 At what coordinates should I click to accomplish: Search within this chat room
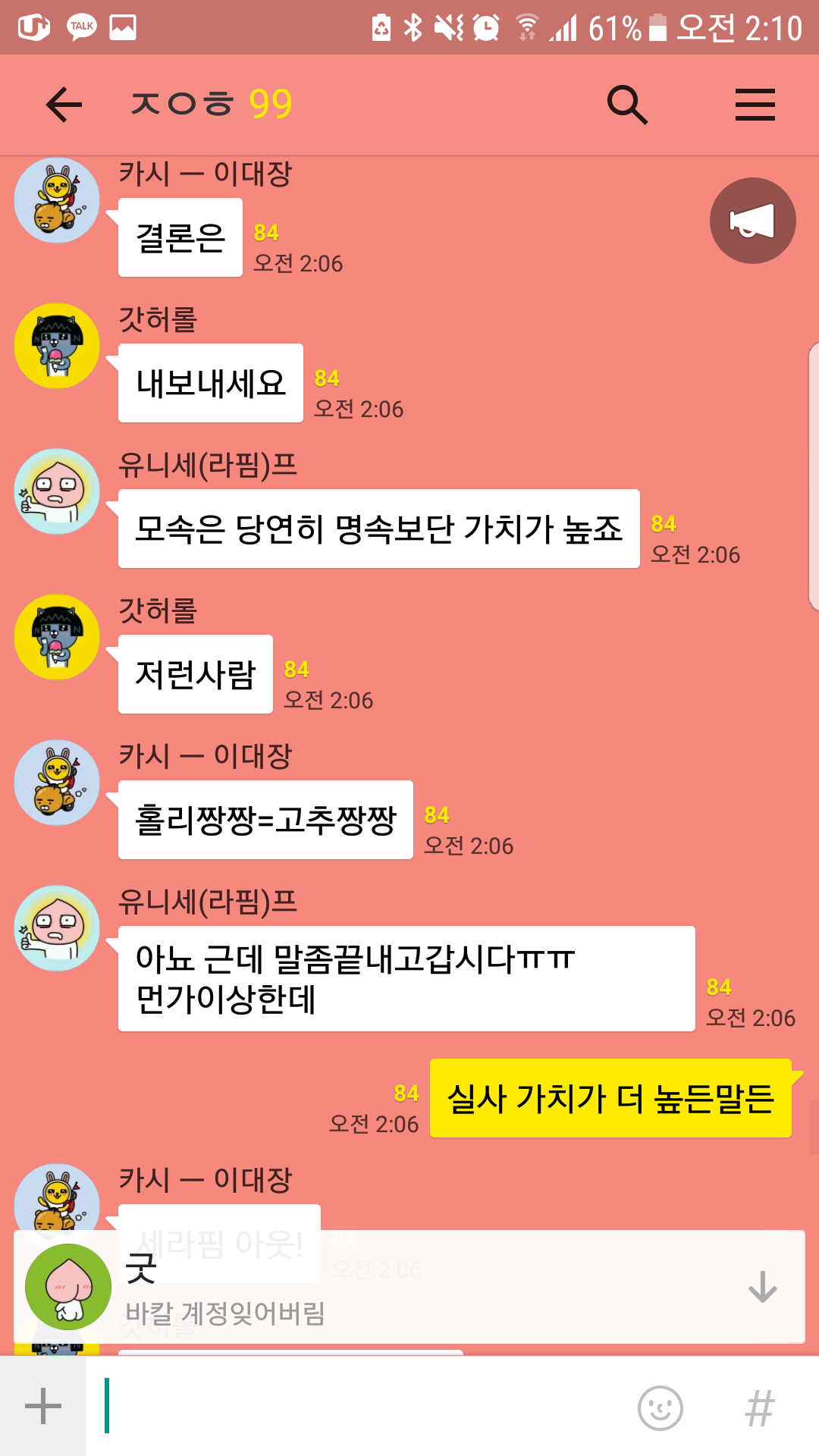point(627,104)
